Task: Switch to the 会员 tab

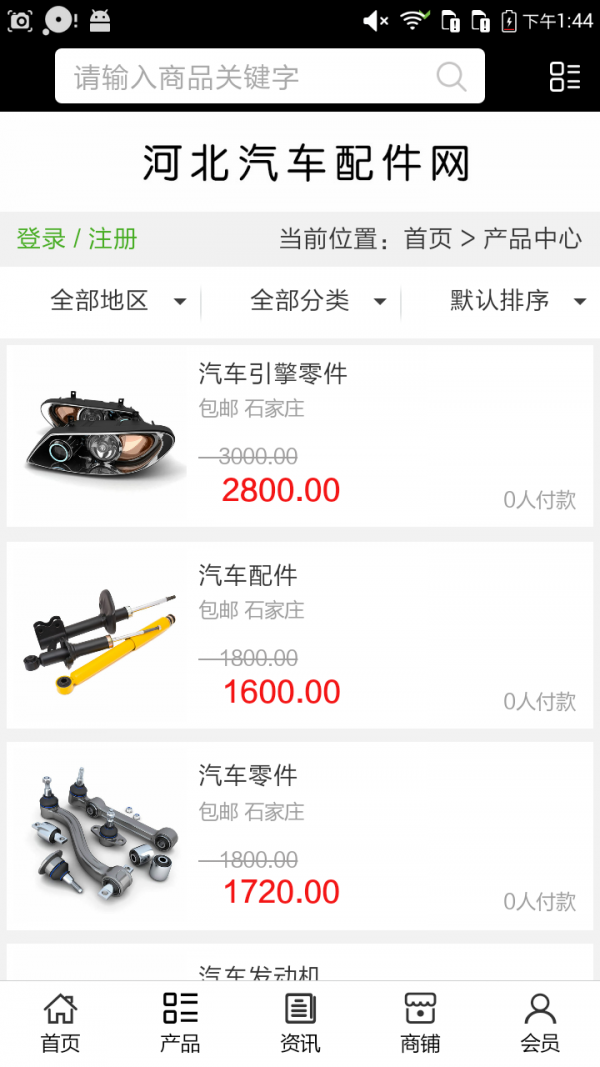Action: point(540,1023)
